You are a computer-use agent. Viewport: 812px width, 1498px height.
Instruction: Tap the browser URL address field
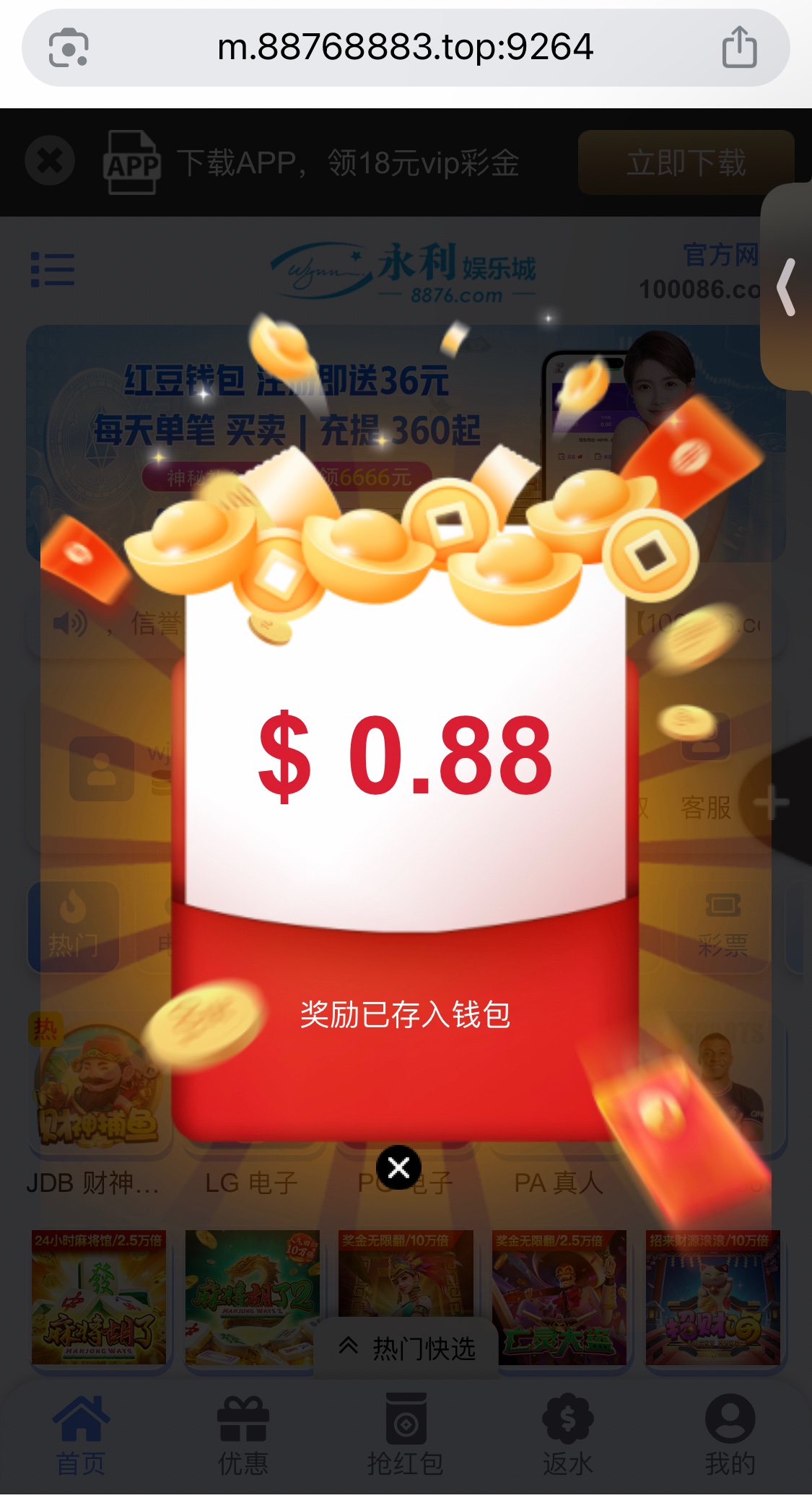(405, 48)
